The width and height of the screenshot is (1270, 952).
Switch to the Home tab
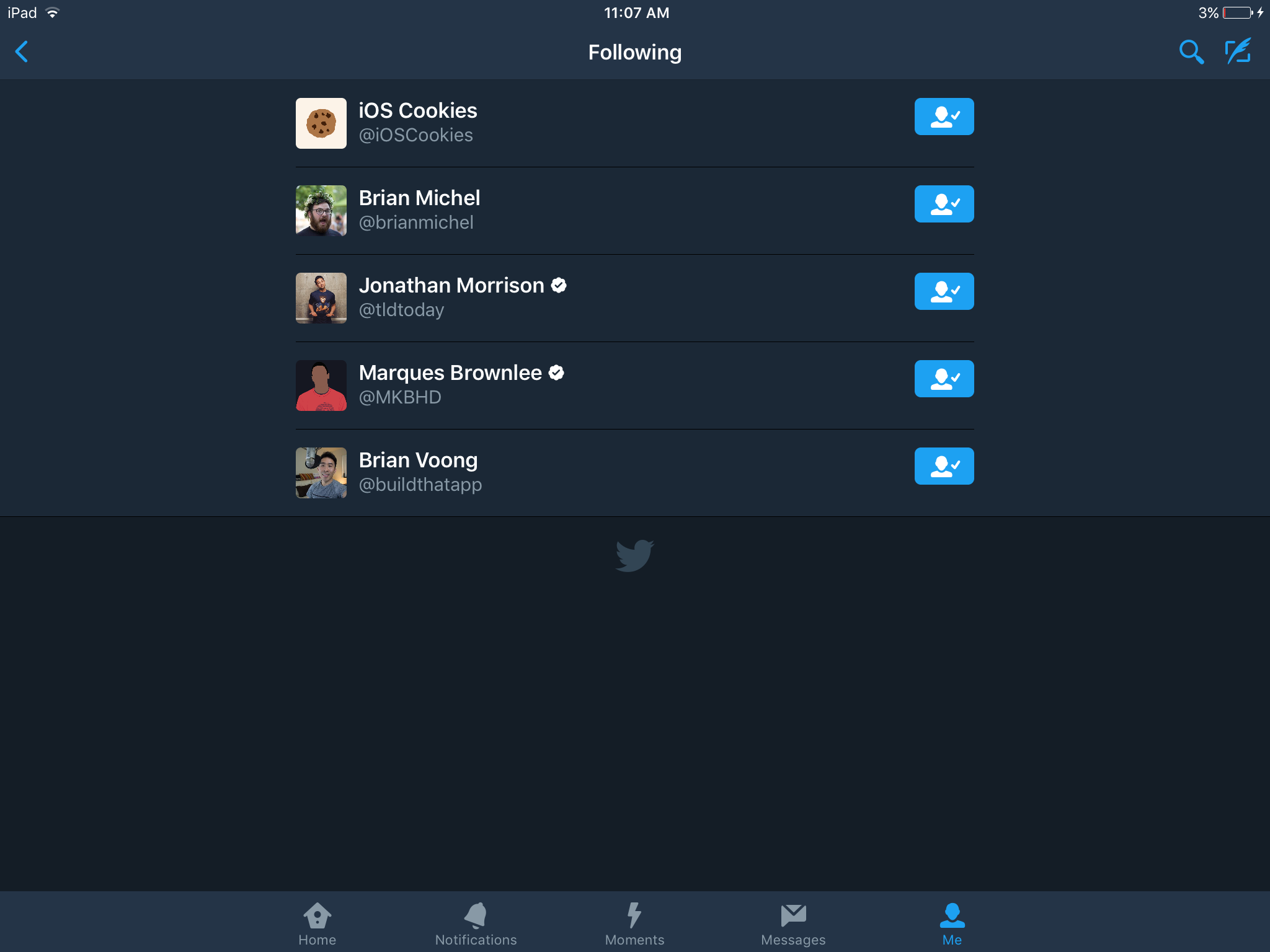[x=317, y=923]
